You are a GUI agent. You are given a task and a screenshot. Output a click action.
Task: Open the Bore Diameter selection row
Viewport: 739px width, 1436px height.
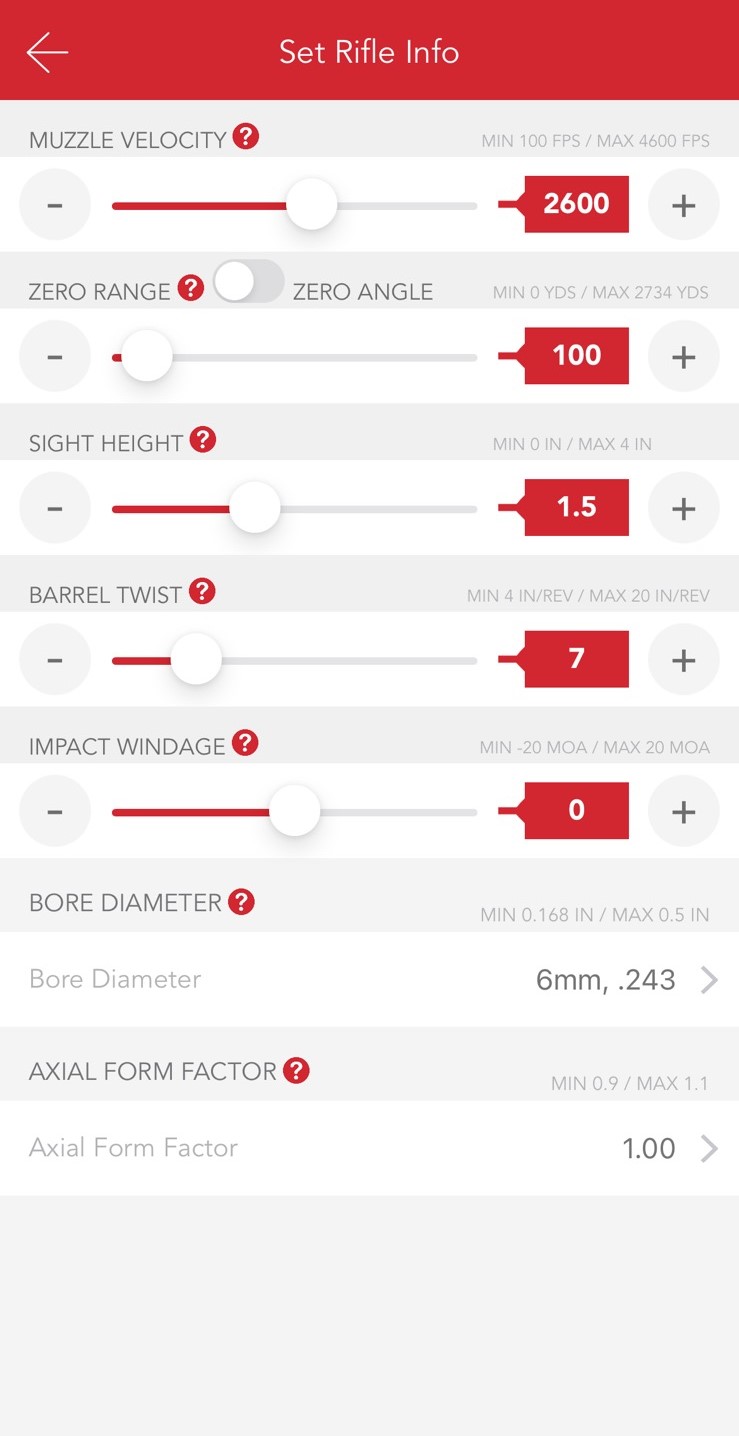(x=369, y=979)
